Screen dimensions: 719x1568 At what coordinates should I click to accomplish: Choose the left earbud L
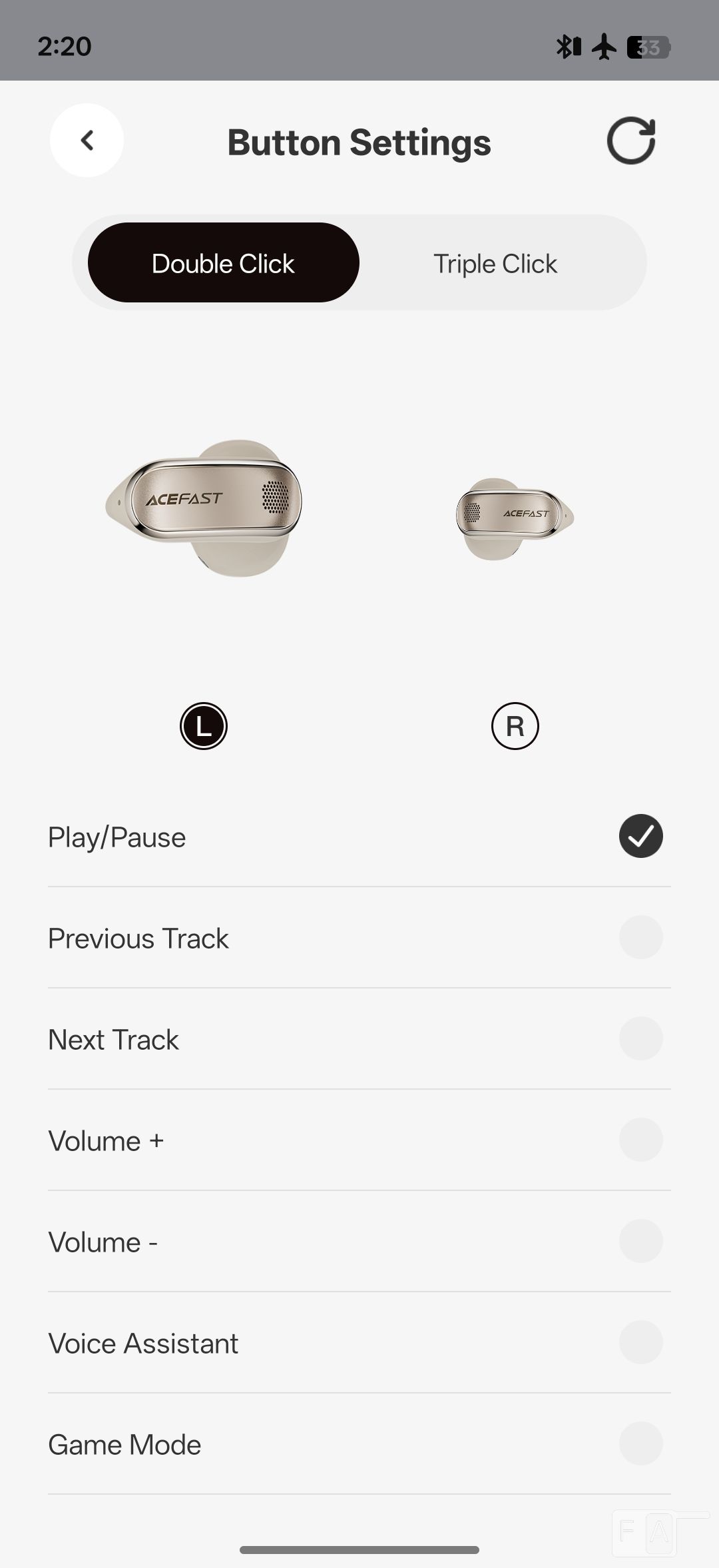click(x=204, y=726)
